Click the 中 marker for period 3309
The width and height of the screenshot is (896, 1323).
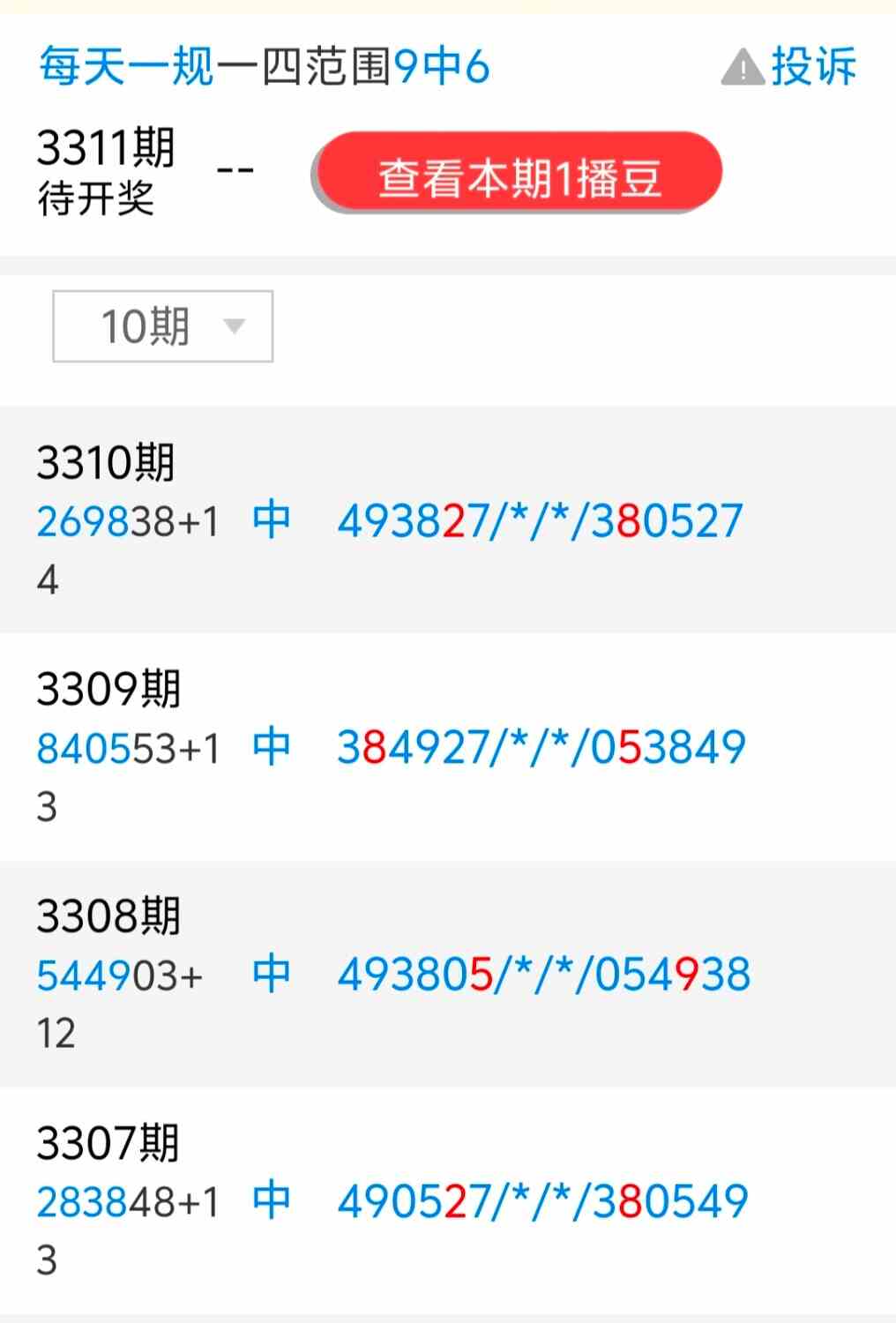tap(273, 747)
